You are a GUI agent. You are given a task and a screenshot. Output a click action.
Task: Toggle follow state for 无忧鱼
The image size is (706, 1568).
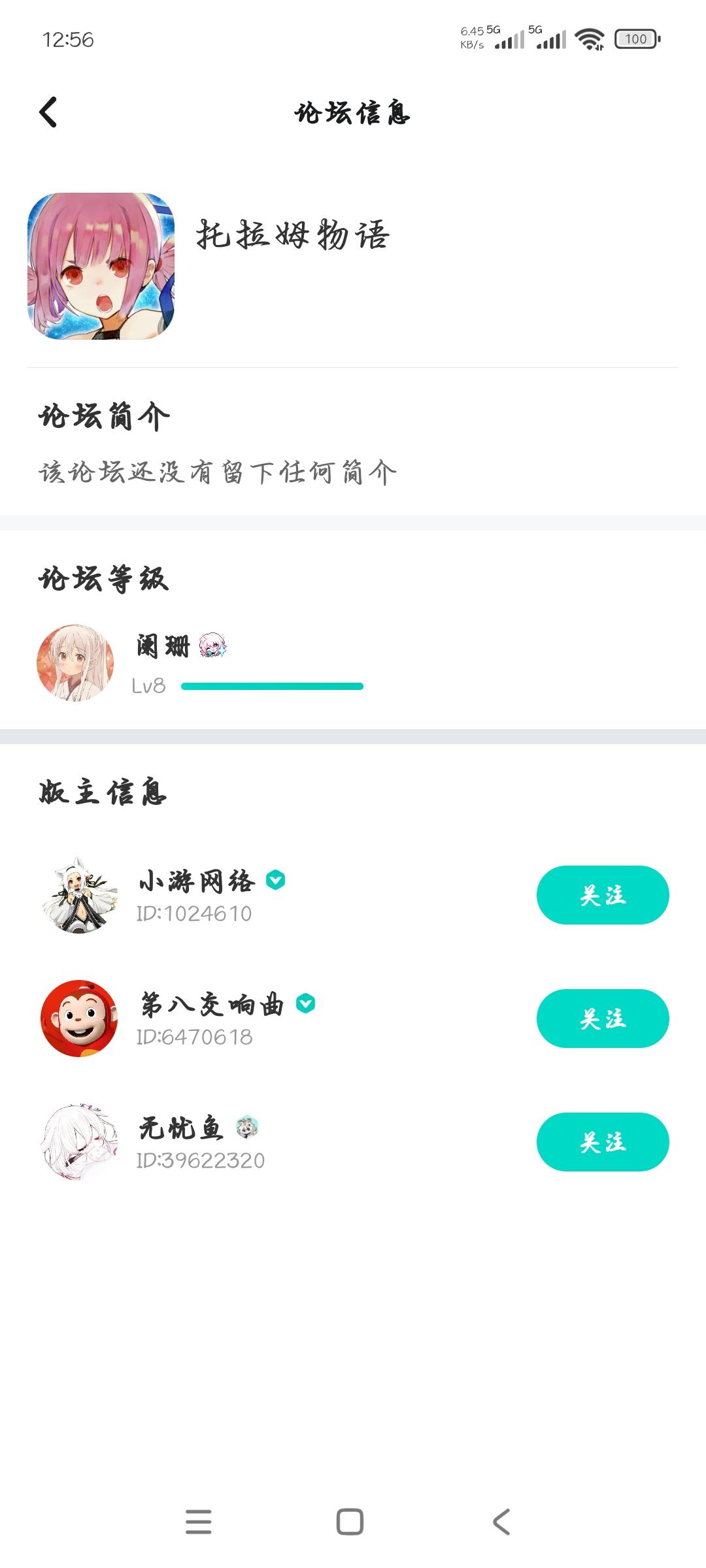click(x=602, y=1140)
